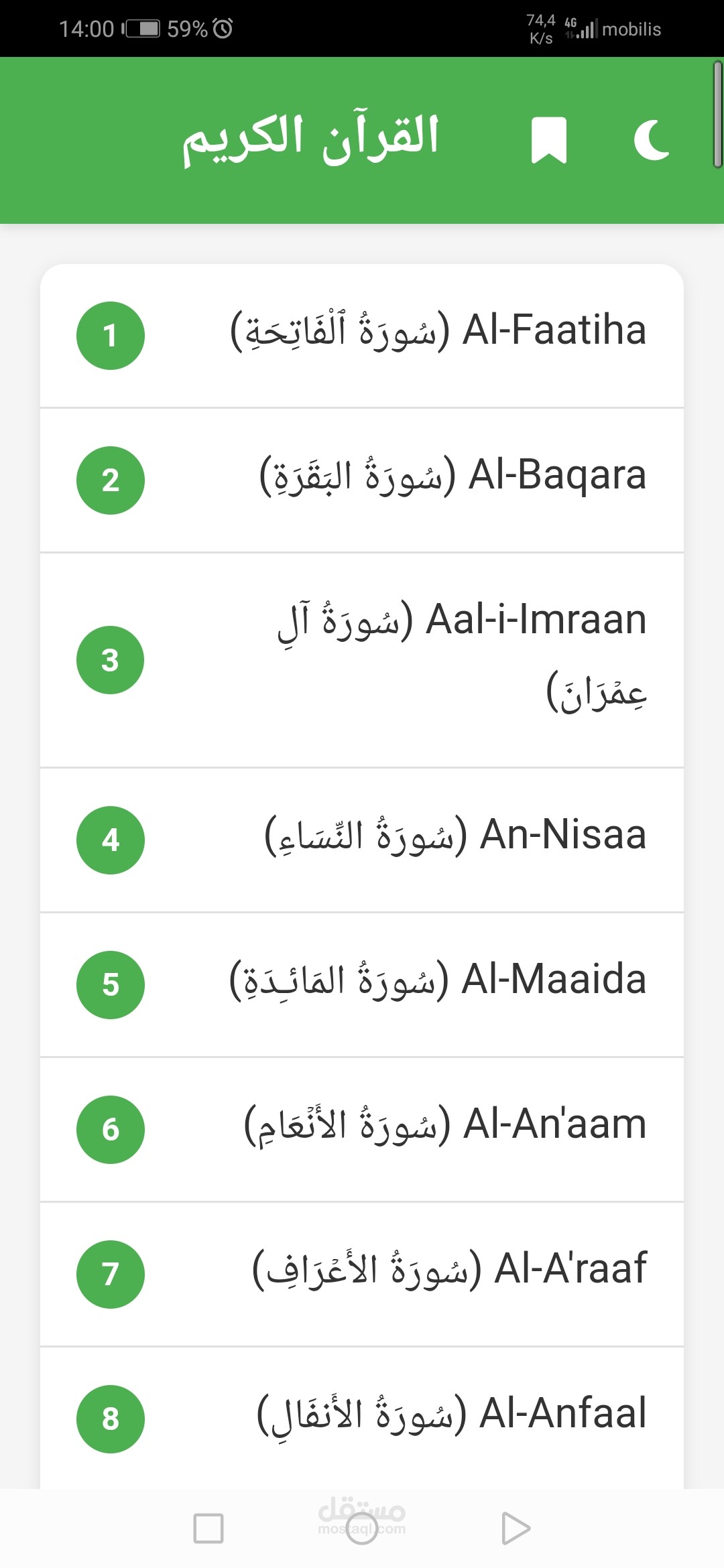Tap the system home button
Image resolution: width=724 pixels, height=1568 pixels.
[x=362, y=1528]
